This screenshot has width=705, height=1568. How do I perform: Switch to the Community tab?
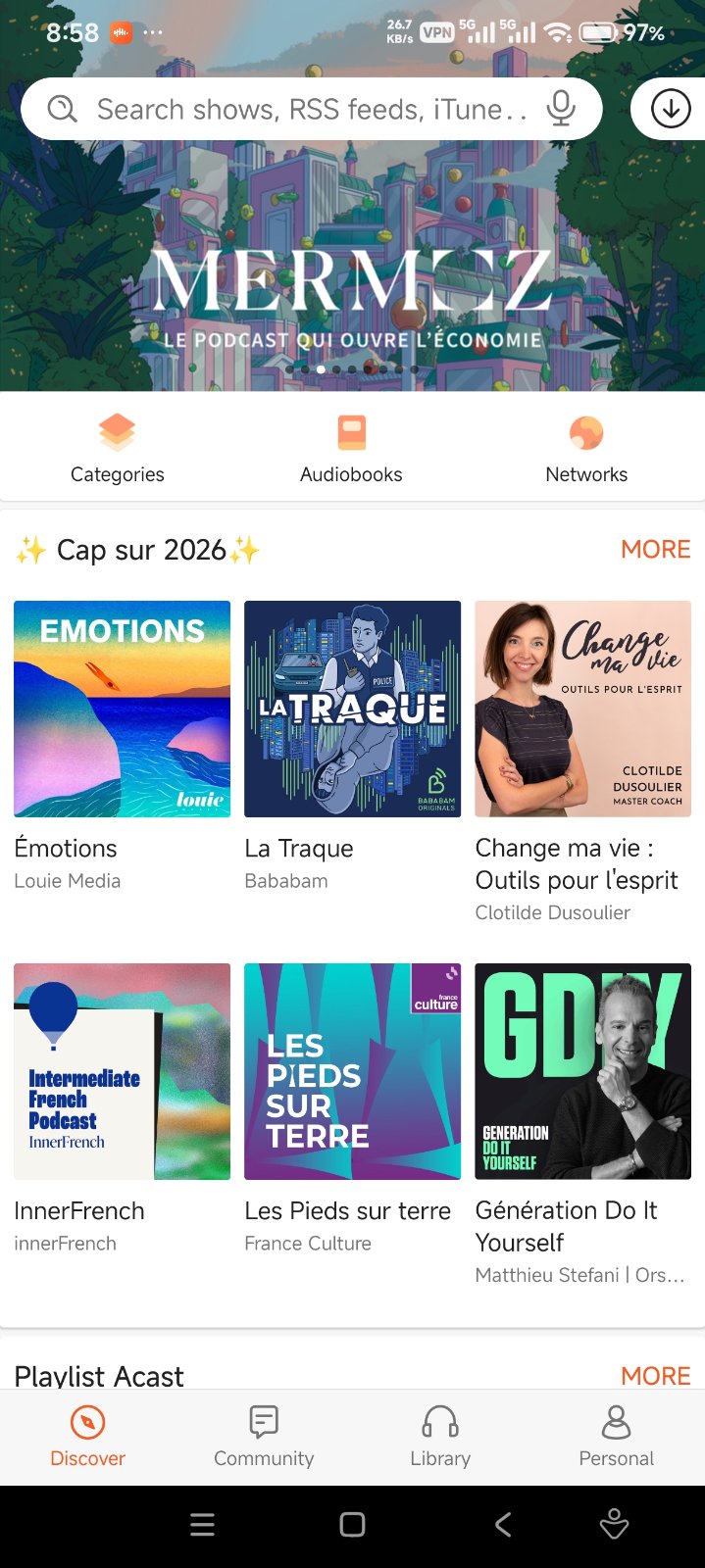tap(264, 1437)
